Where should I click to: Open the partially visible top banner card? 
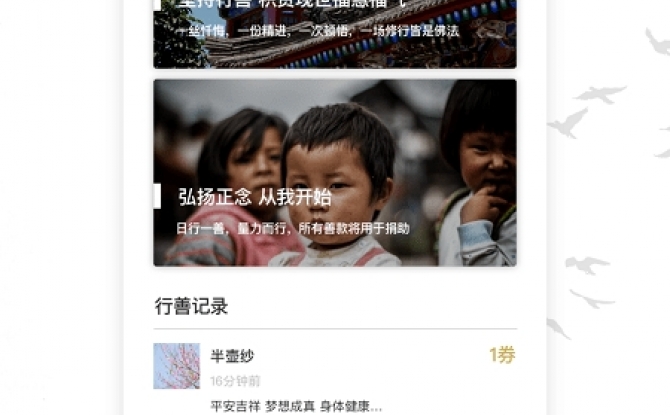point(335,33)
